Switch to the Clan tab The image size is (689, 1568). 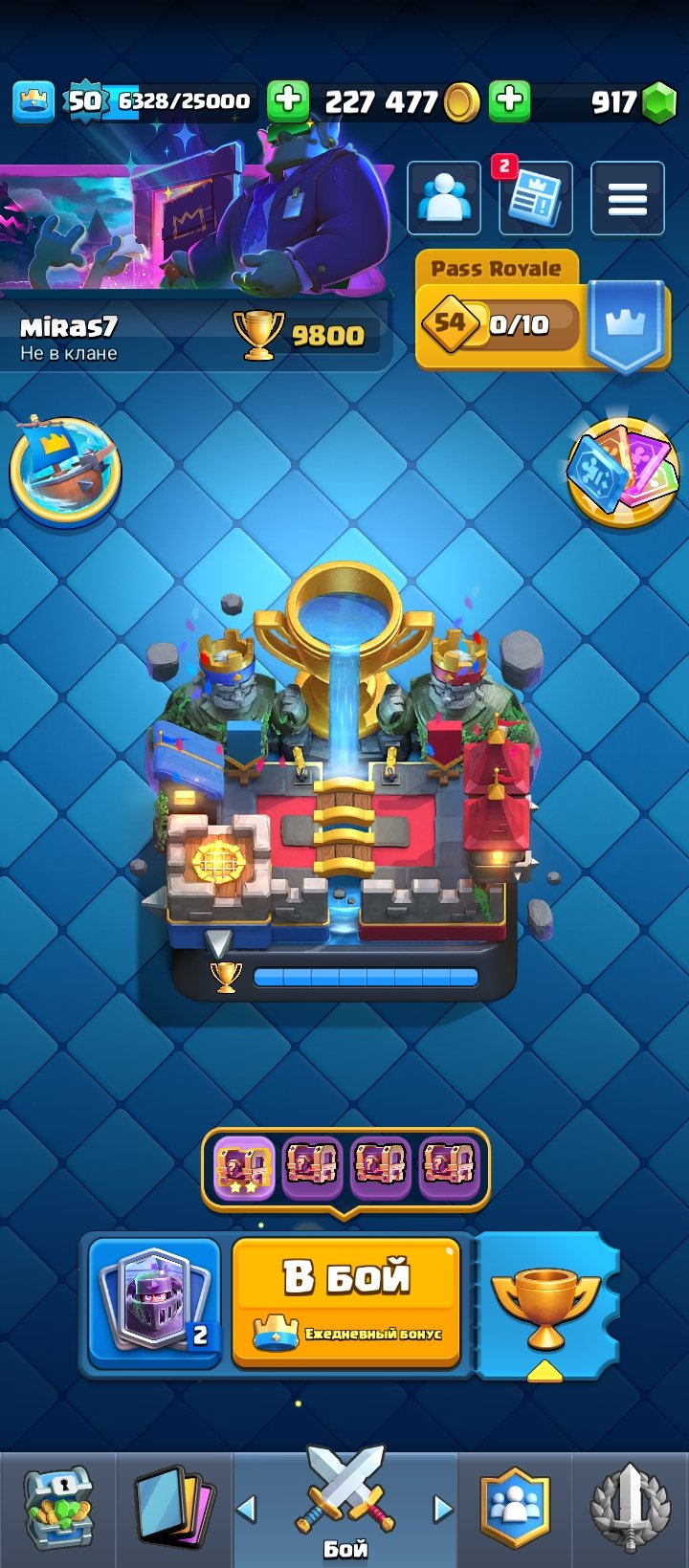click(x=517, y=1510)
